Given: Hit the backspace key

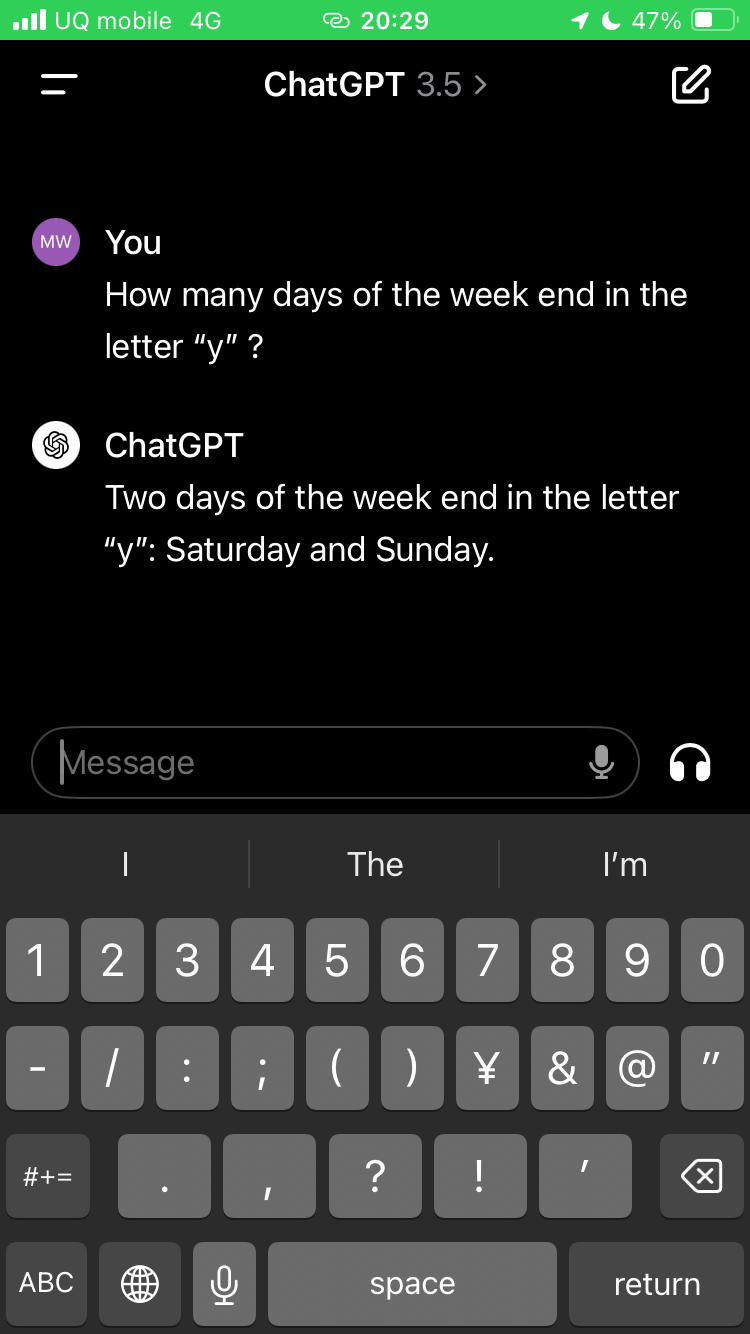Looking at the screenshot, I should [x=701, y=1176].
